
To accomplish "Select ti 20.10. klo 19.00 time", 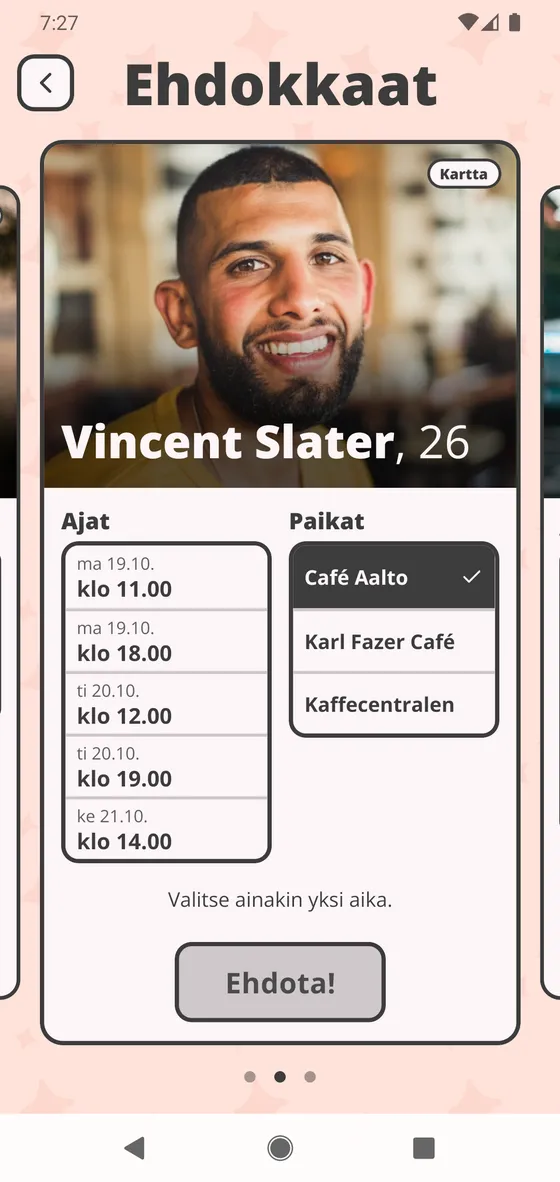I will [x=166, y=767].
